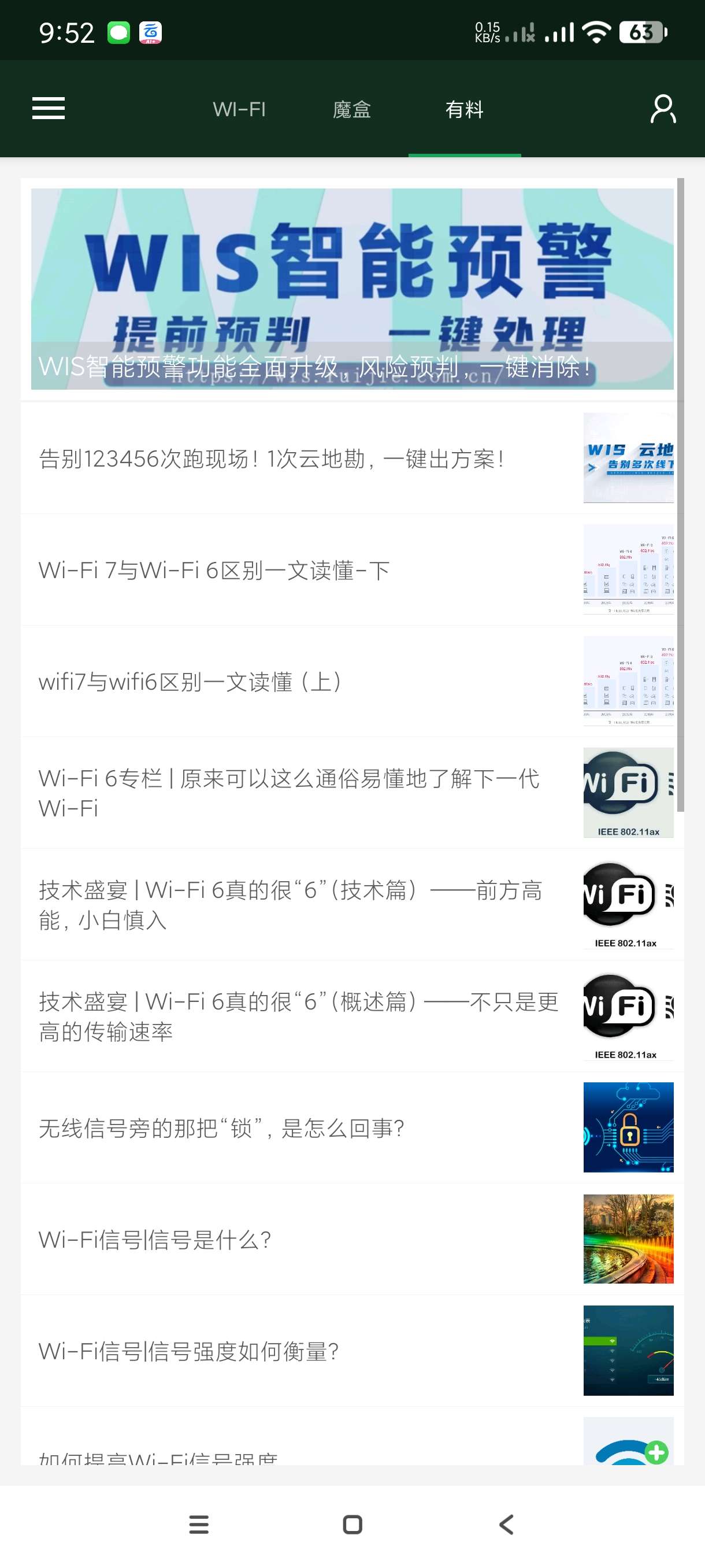Switch to the 魔盒 tab
Screen dimensions: 705x1568
tap(351, 110)
